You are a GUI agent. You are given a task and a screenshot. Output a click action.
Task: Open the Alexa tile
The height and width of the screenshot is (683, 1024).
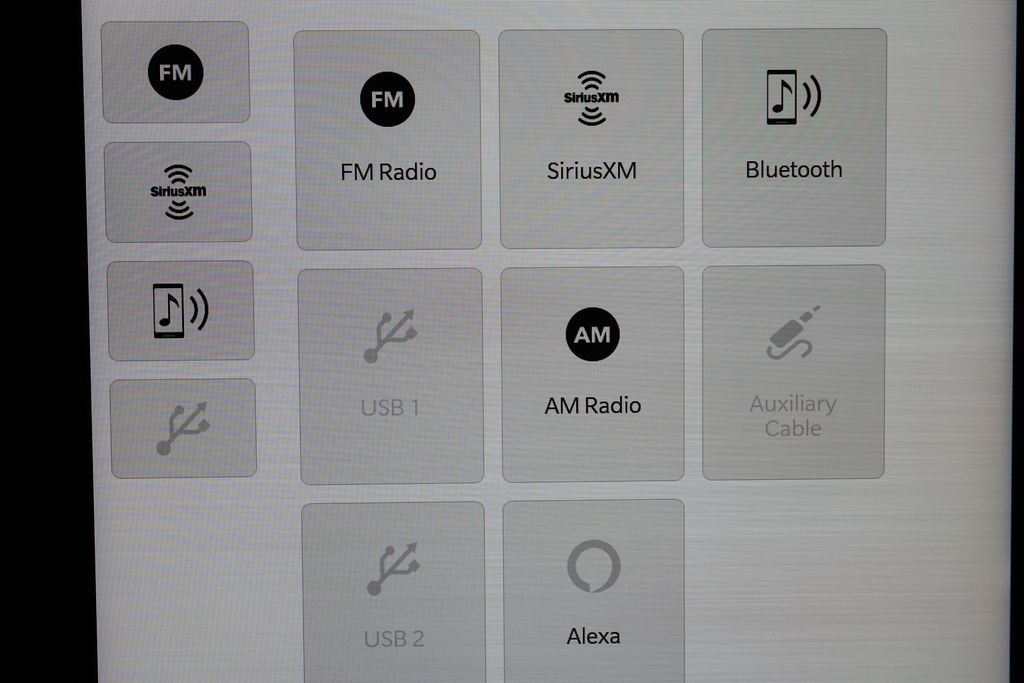[593, 593]
